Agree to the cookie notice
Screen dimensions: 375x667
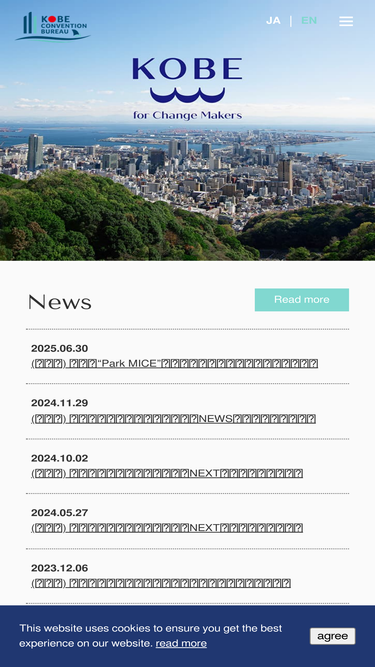pos(332,636)
